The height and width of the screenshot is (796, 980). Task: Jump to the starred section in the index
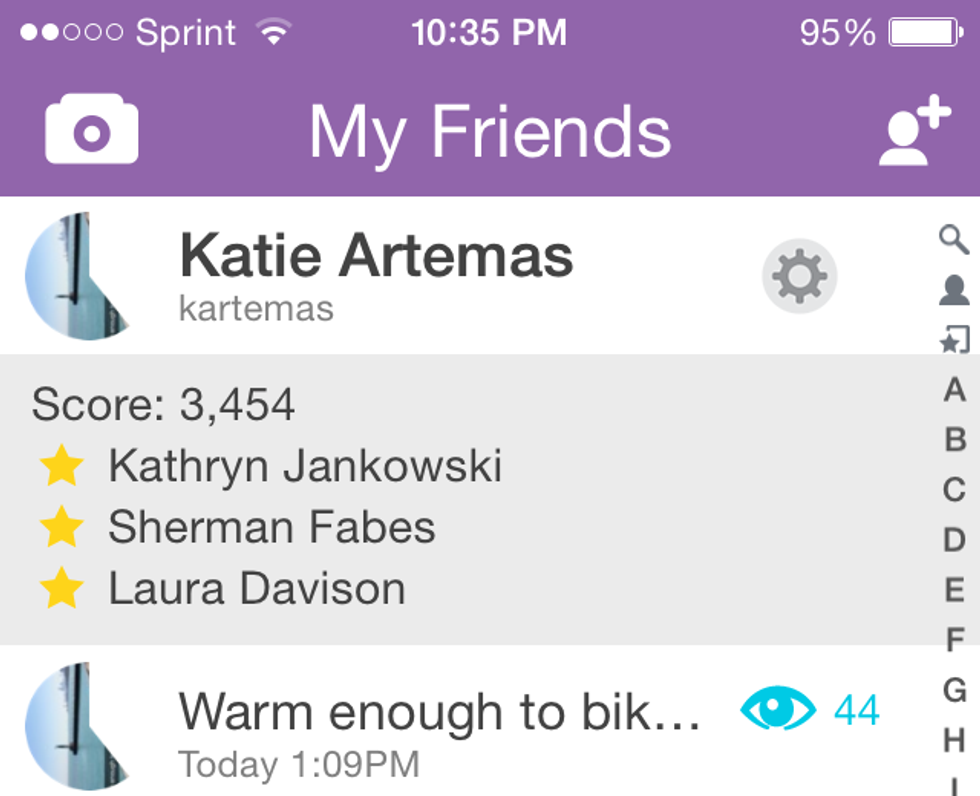[954, 340]
